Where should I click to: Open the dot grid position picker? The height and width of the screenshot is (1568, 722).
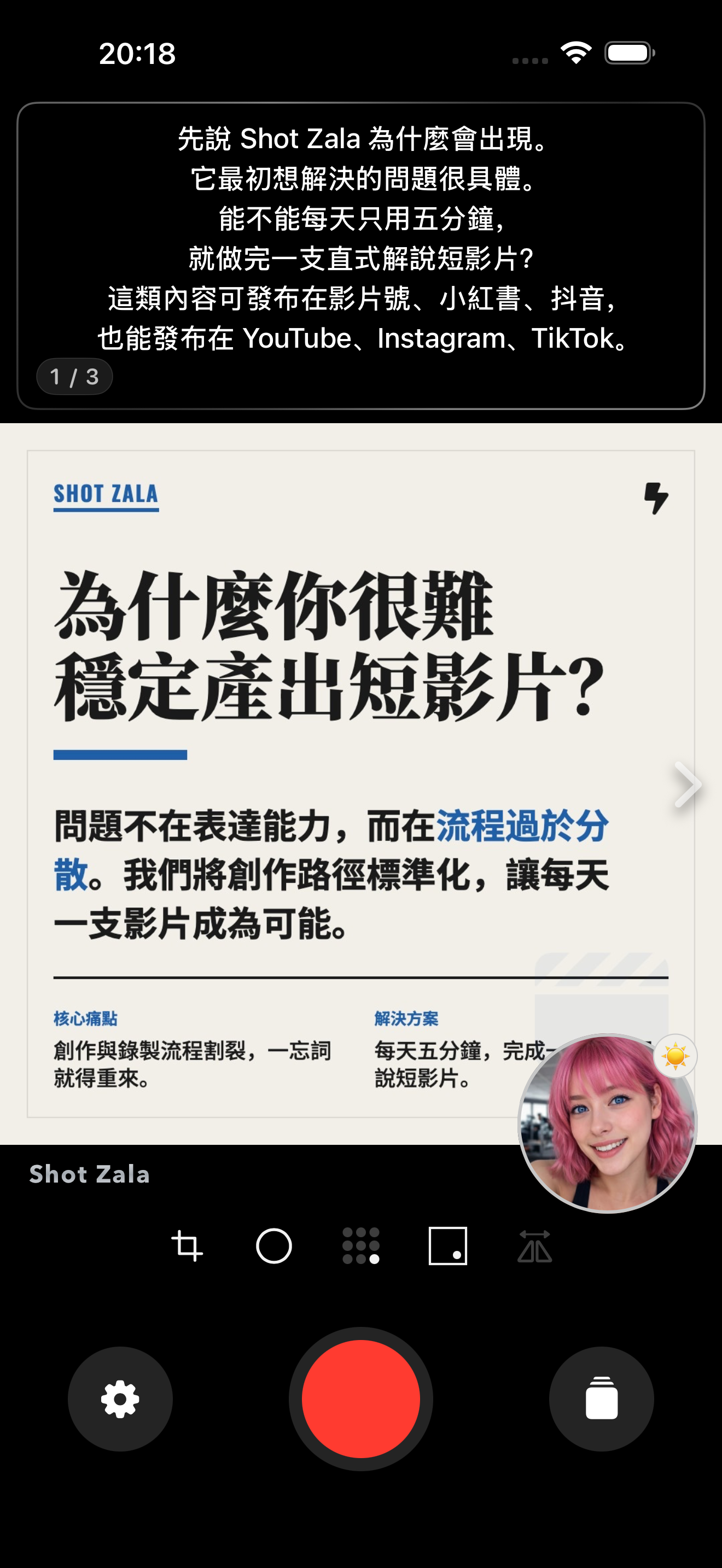(x=361, y=1245)
